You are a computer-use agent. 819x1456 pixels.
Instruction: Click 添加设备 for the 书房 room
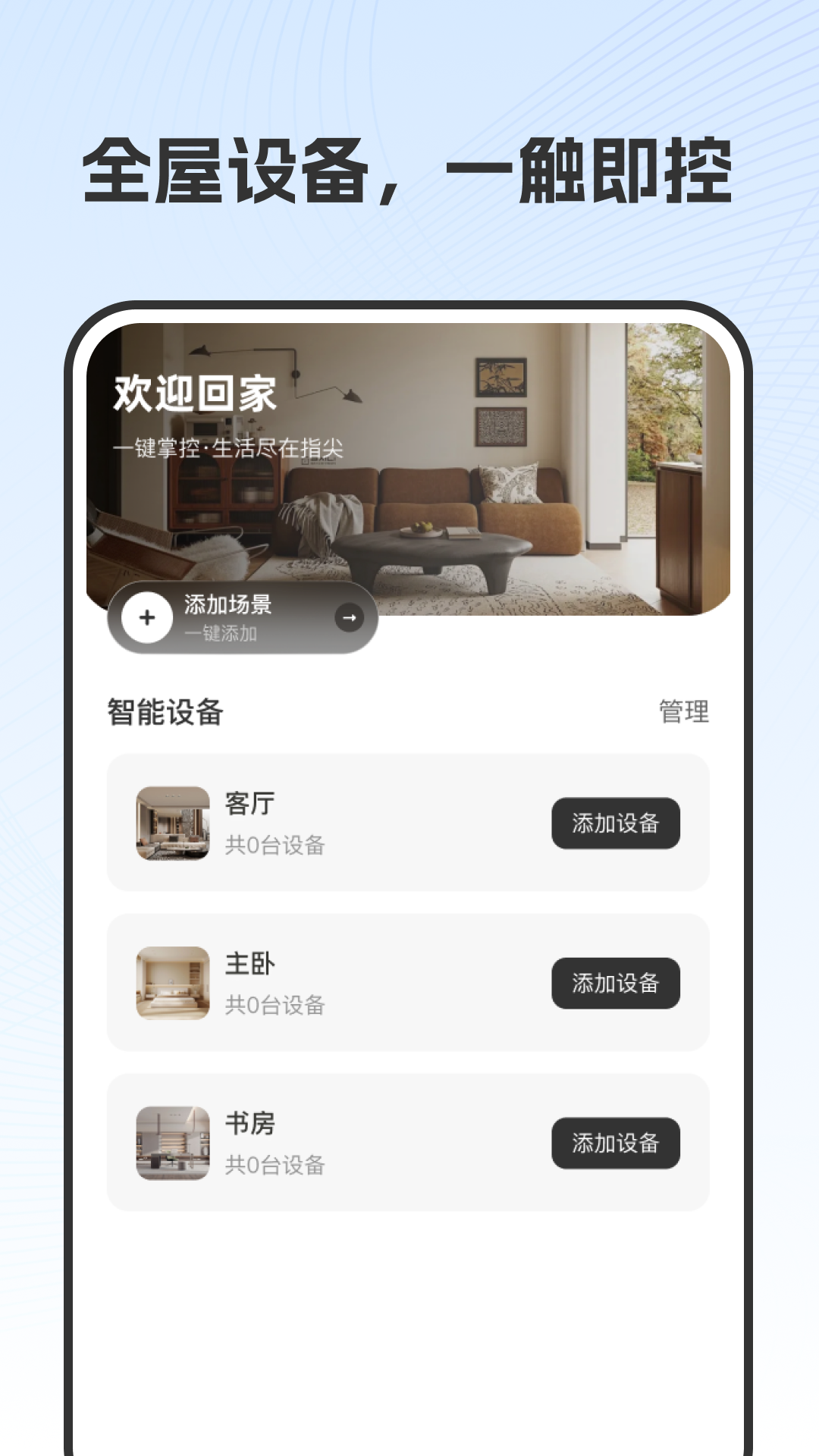coord(616,1143)
